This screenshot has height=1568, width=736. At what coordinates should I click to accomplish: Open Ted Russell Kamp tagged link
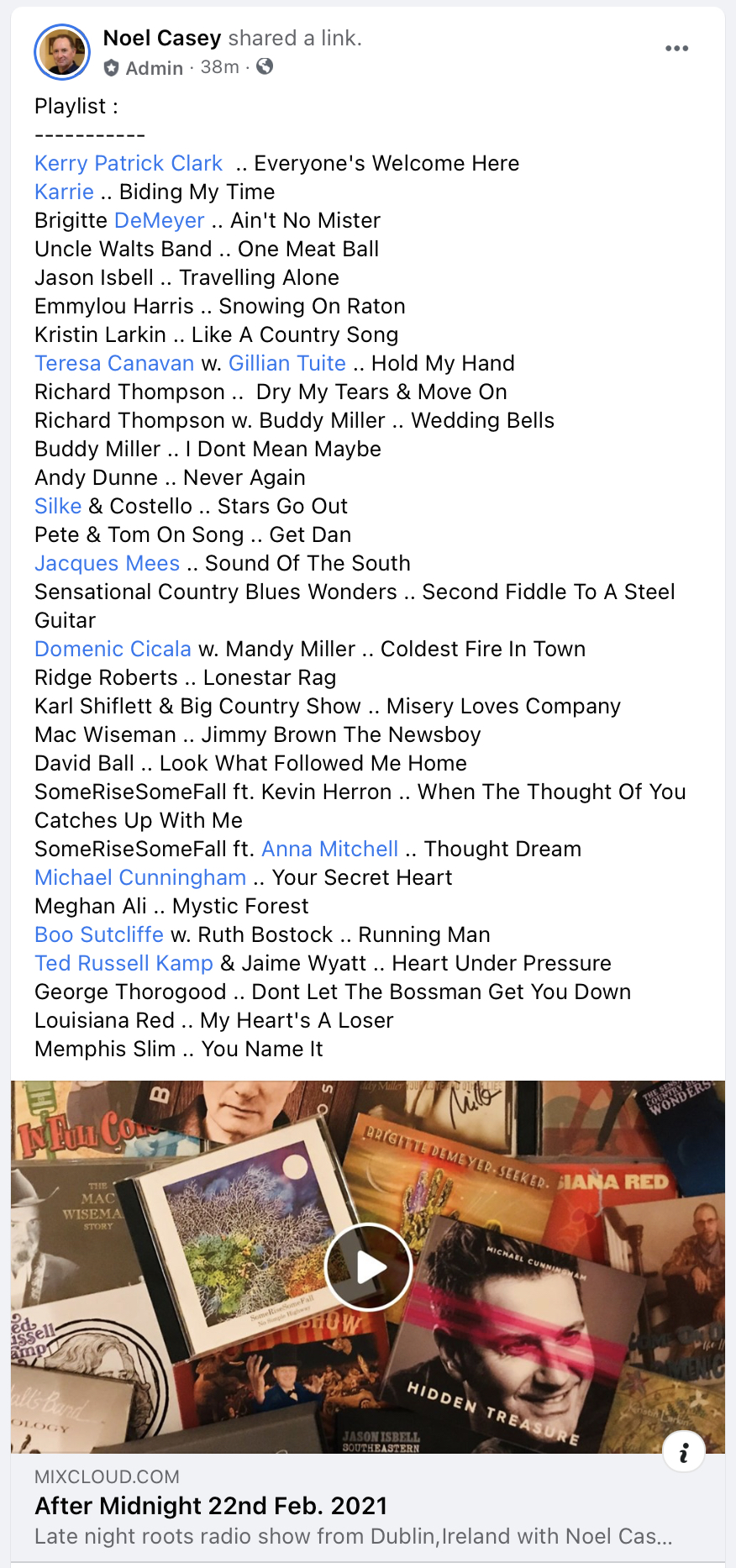click(x=124, y=963)
